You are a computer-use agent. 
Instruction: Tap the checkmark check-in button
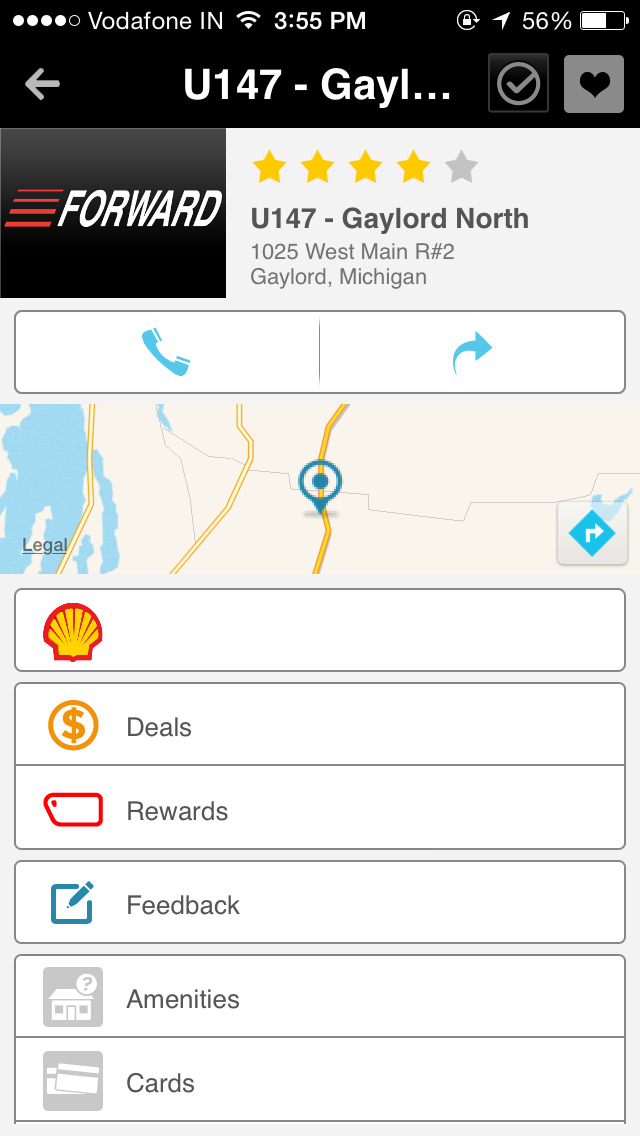[x=518, y=84]
